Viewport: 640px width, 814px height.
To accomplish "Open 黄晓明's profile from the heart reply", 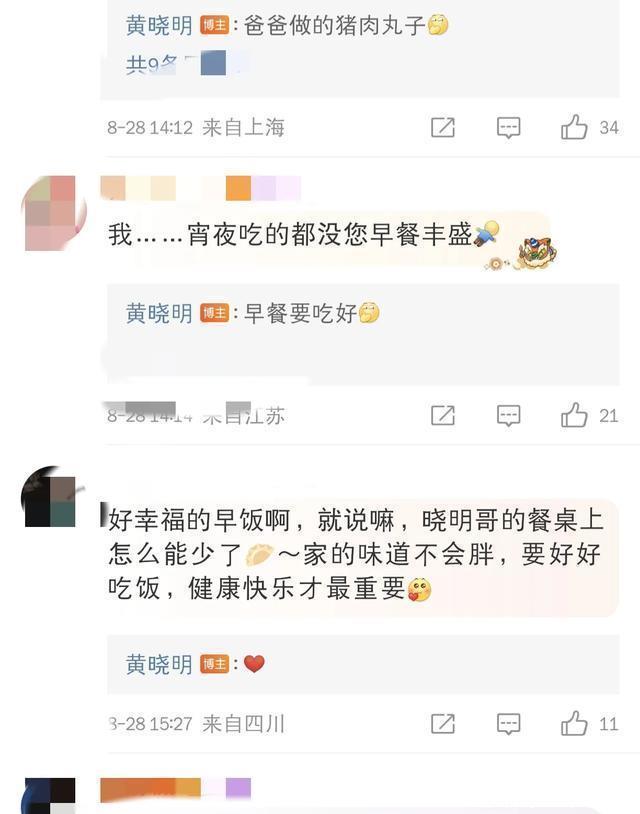I will coord(159,664).
